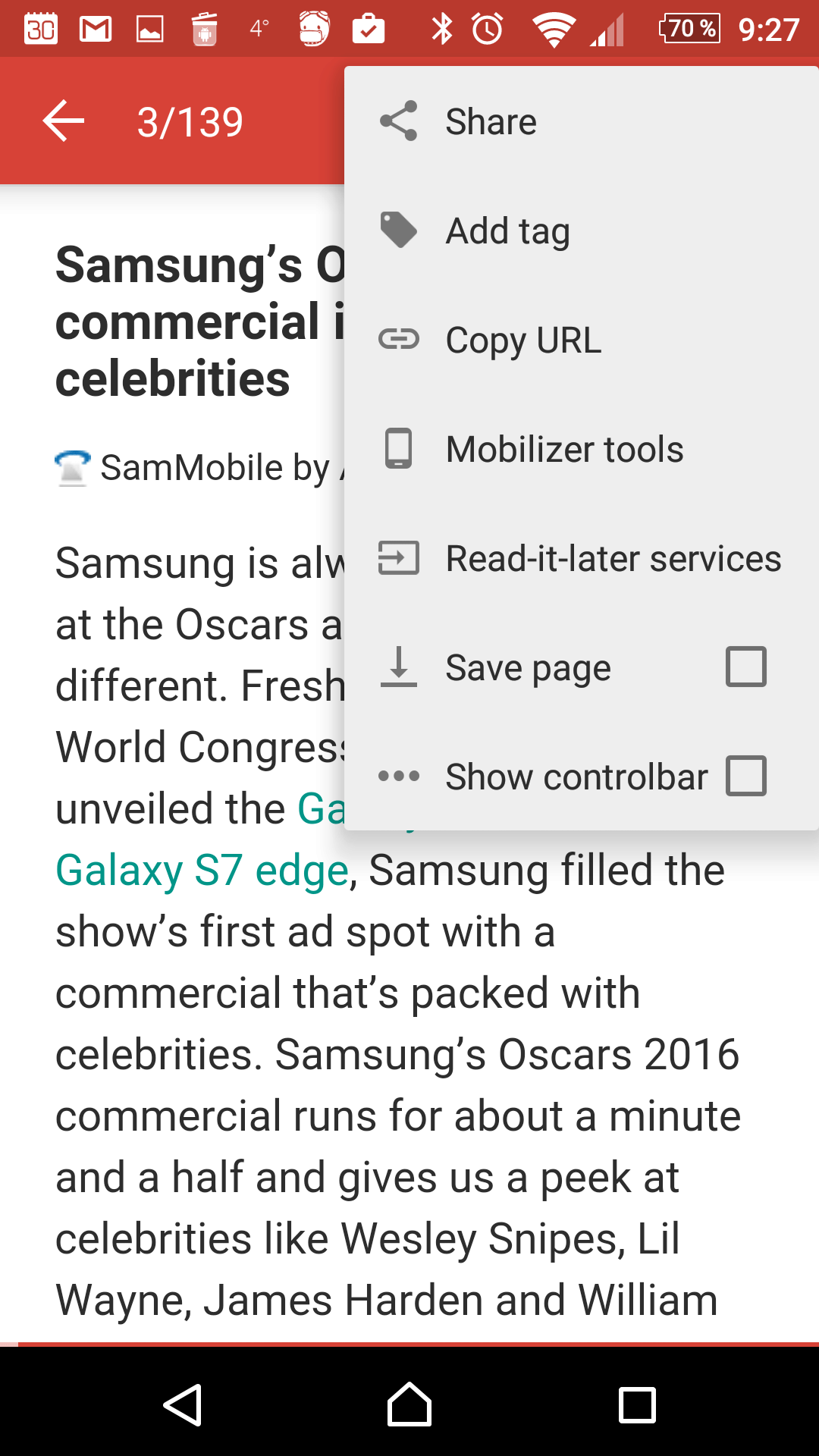Select Share from the menu
819x1456 pixels.
(x=582, y=121)
